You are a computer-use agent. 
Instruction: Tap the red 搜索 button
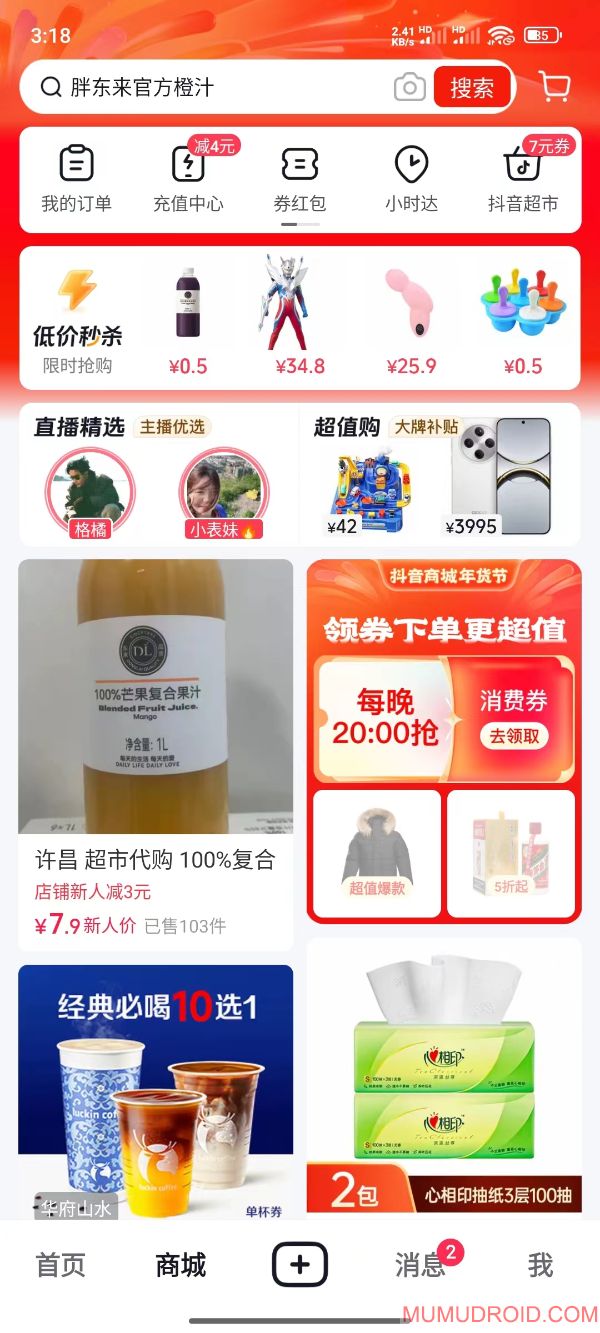pos(472,88)
